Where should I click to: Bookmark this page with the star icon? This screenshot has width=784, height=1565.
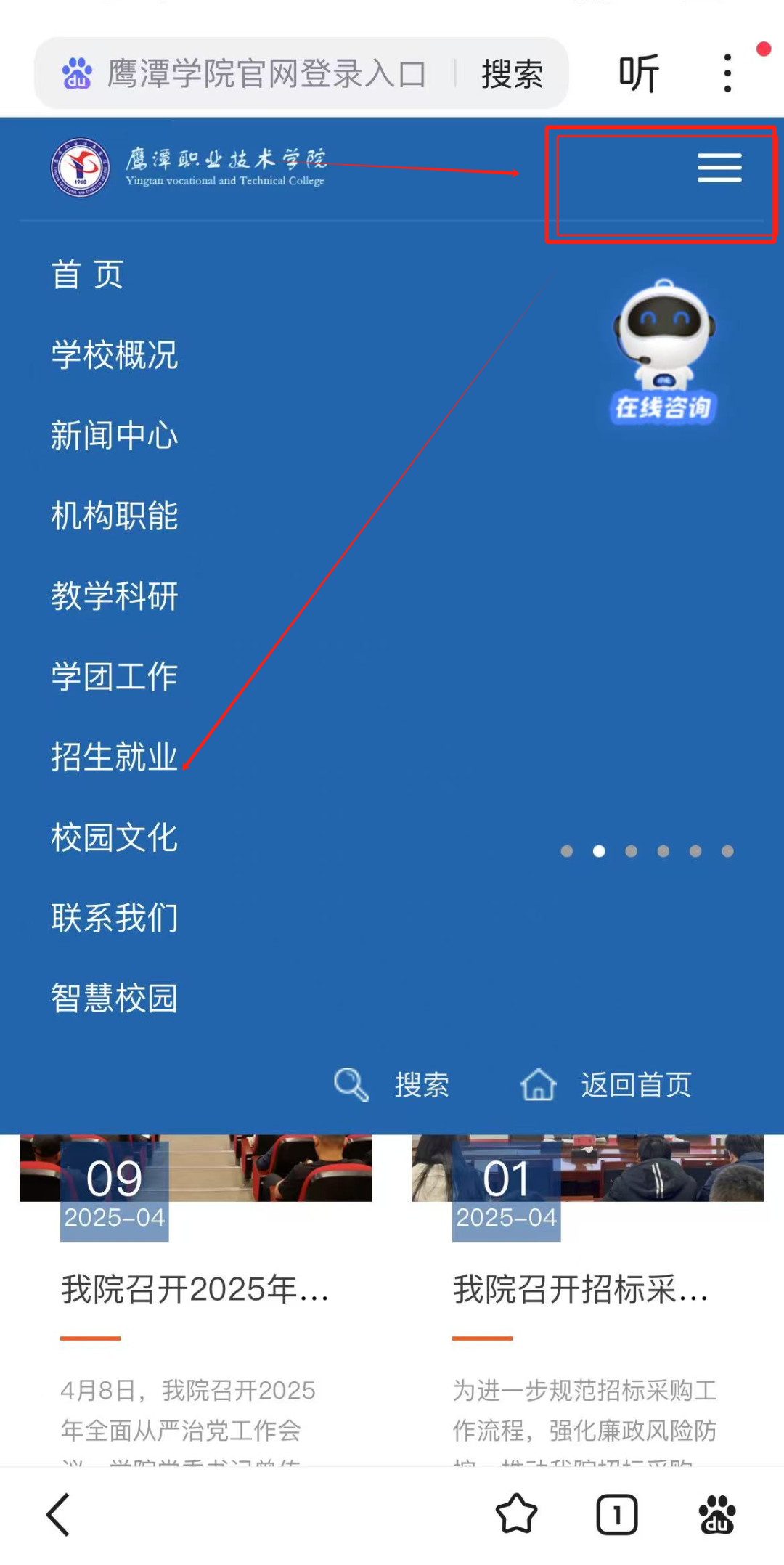(x=516, y=1515)
